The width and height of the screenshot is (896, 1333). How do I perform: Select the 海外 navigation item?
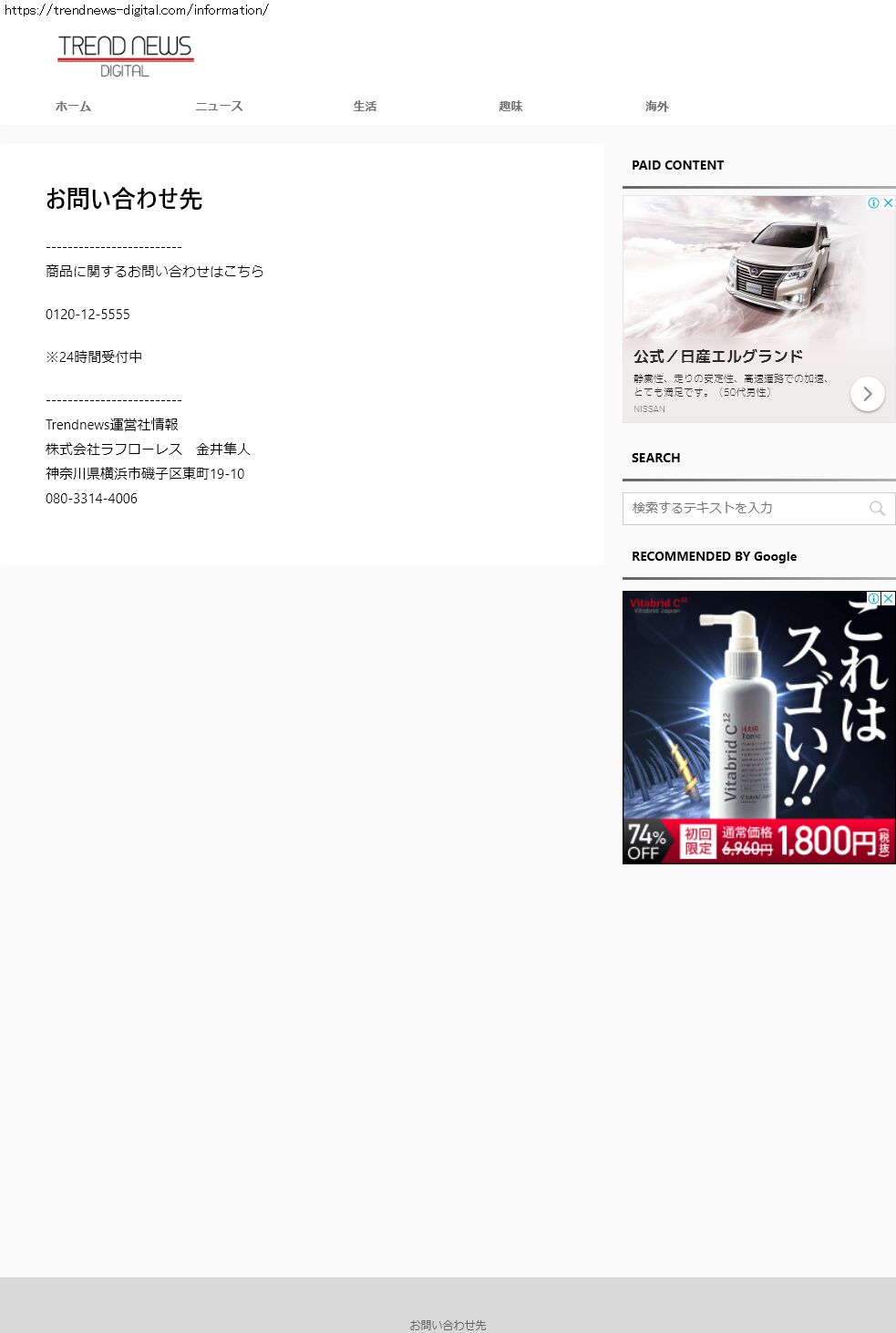[x=656, y=107]
